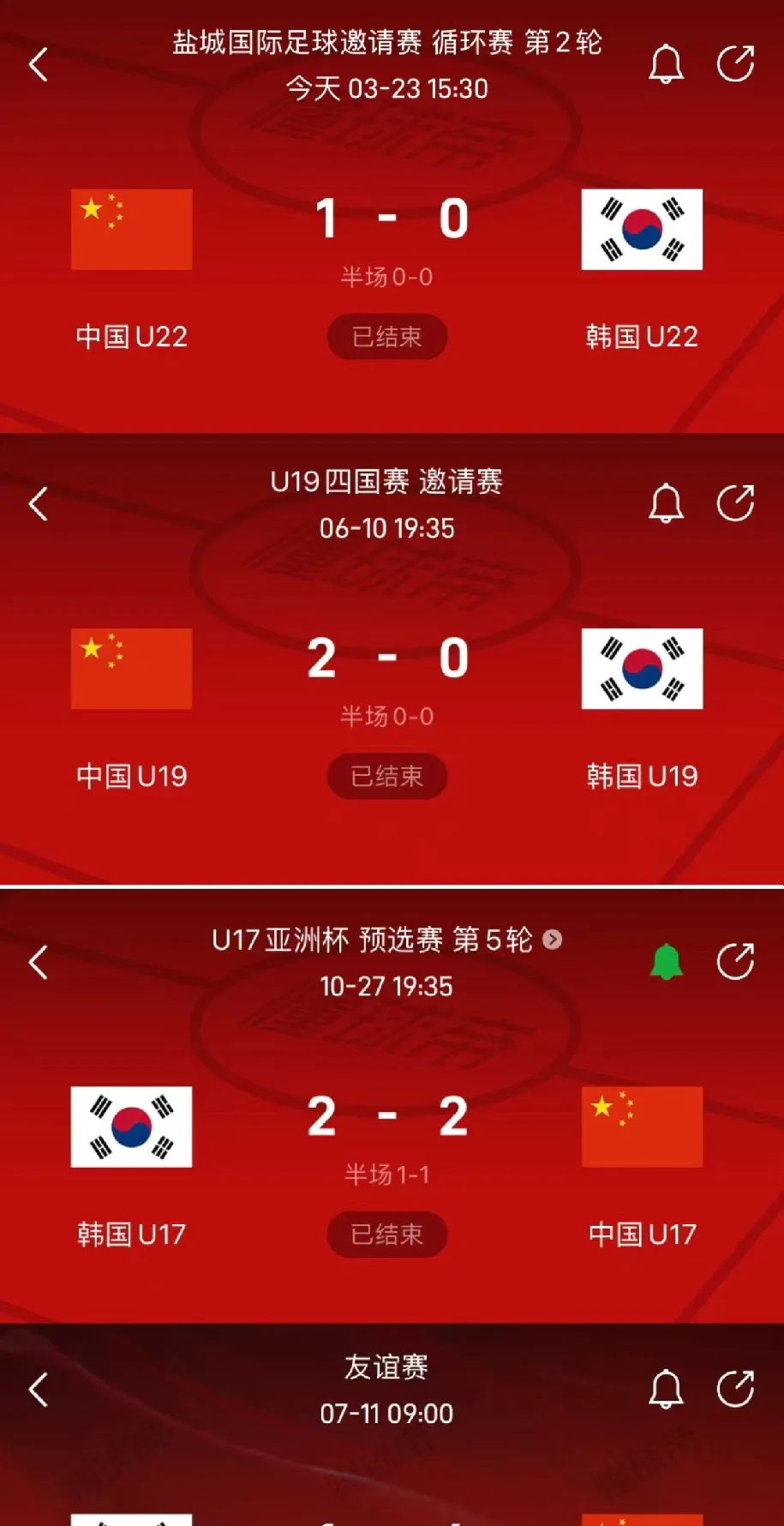
Task: Click the refresh icon on the 友谊赛 card
Action: pos(733,1390)
